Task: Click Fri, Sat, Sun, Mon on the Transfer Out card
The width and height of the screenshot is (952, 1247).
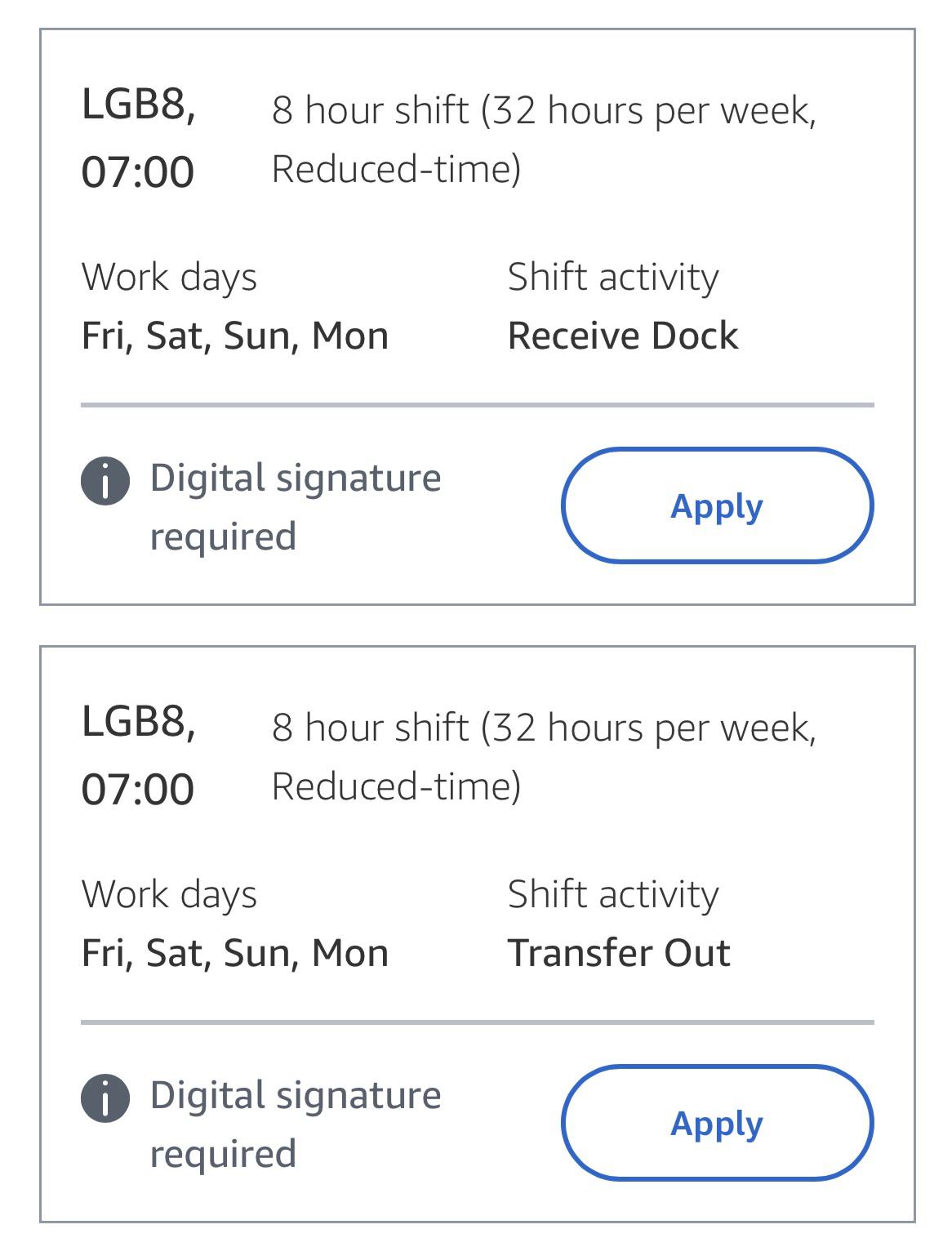Action: click(x=235, y=951)
